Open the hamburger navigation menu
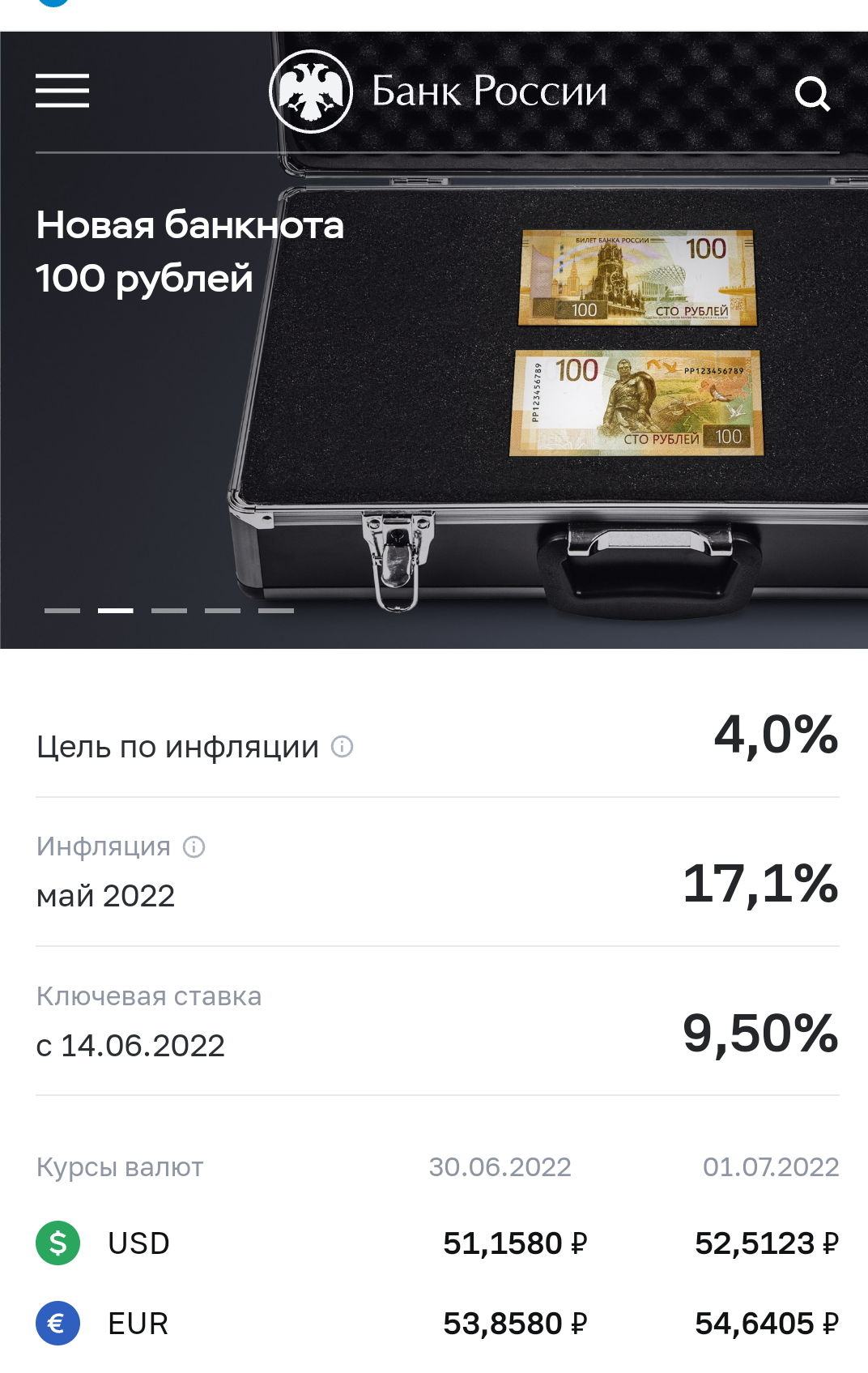This screenshot has height=1373, width=868. (62, 91)
